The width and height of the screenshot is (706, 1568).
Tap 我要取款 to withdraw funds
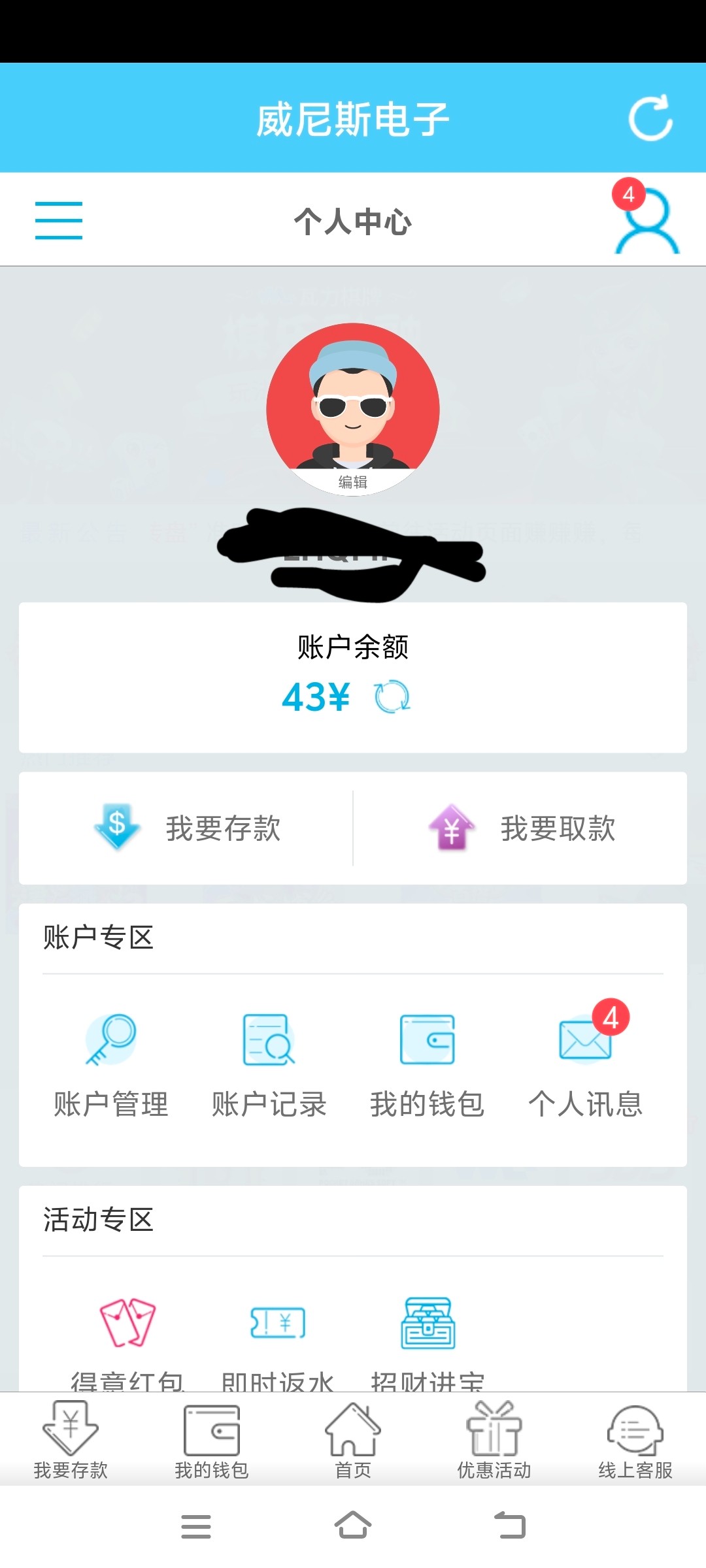point(522,828)
